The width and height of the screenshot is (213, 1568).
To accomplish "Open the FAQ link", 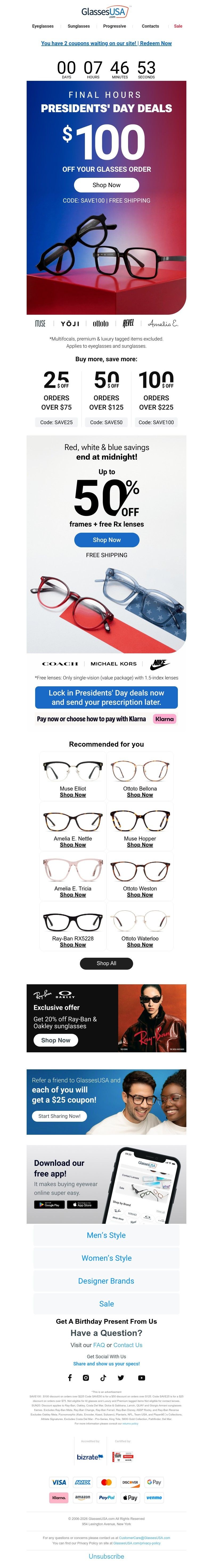I will point(99,1345).
